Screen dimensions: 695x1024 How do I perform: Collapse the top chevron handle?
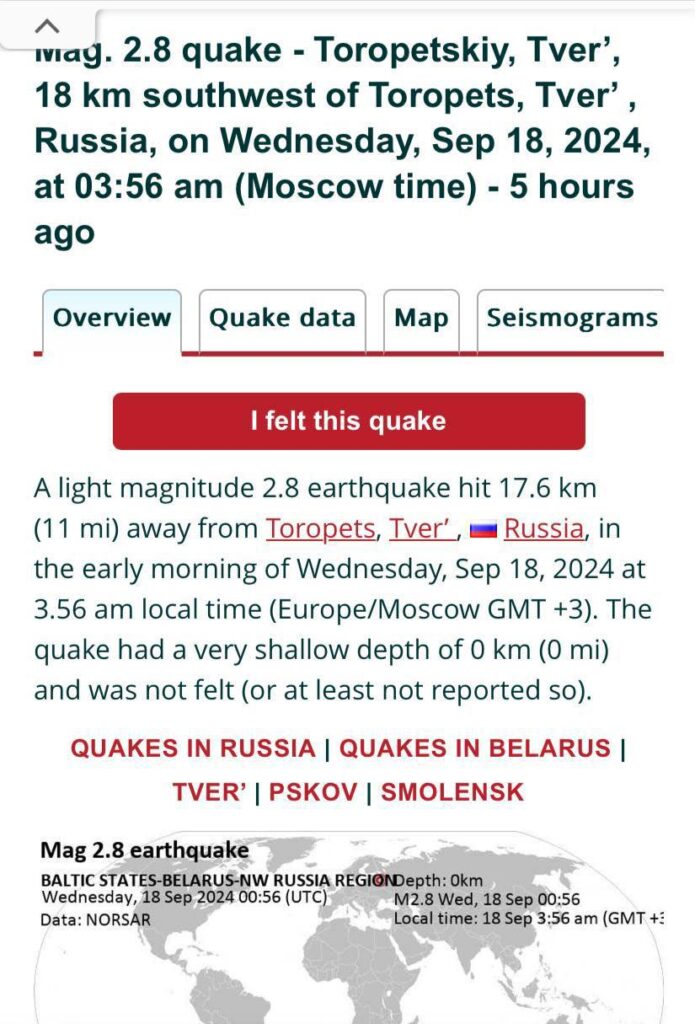48,25
